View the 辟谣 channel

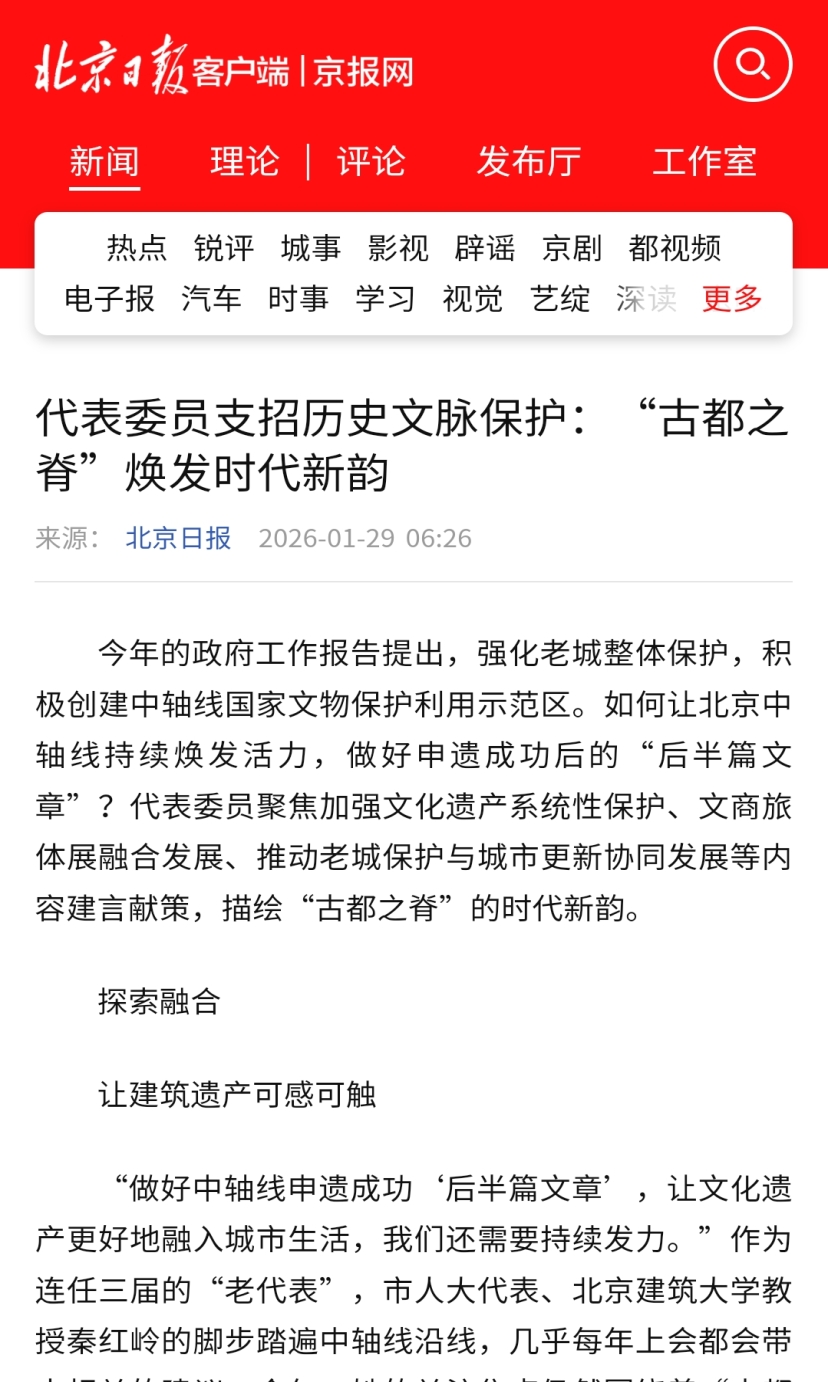(485, 247)
